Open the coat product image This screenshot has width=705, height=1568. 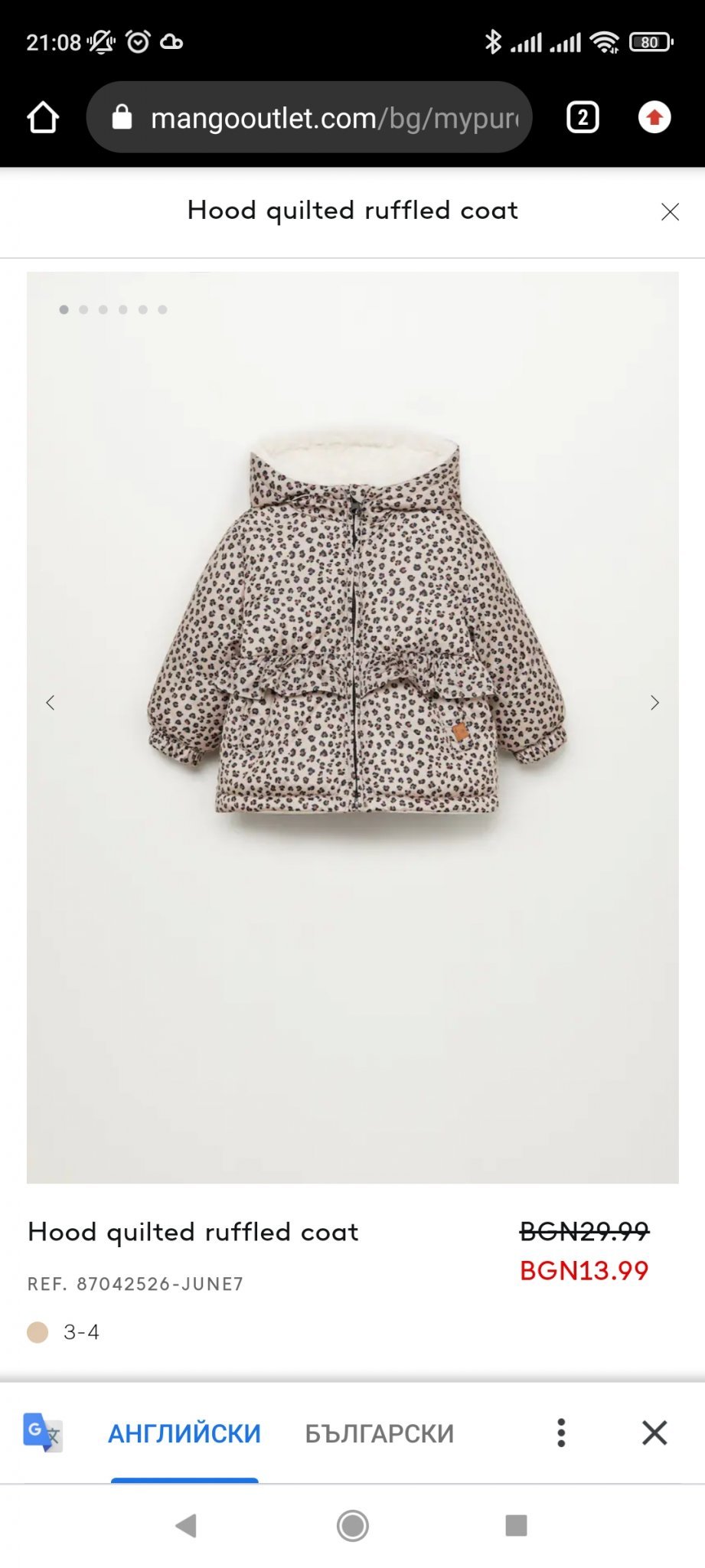point(353,727)
